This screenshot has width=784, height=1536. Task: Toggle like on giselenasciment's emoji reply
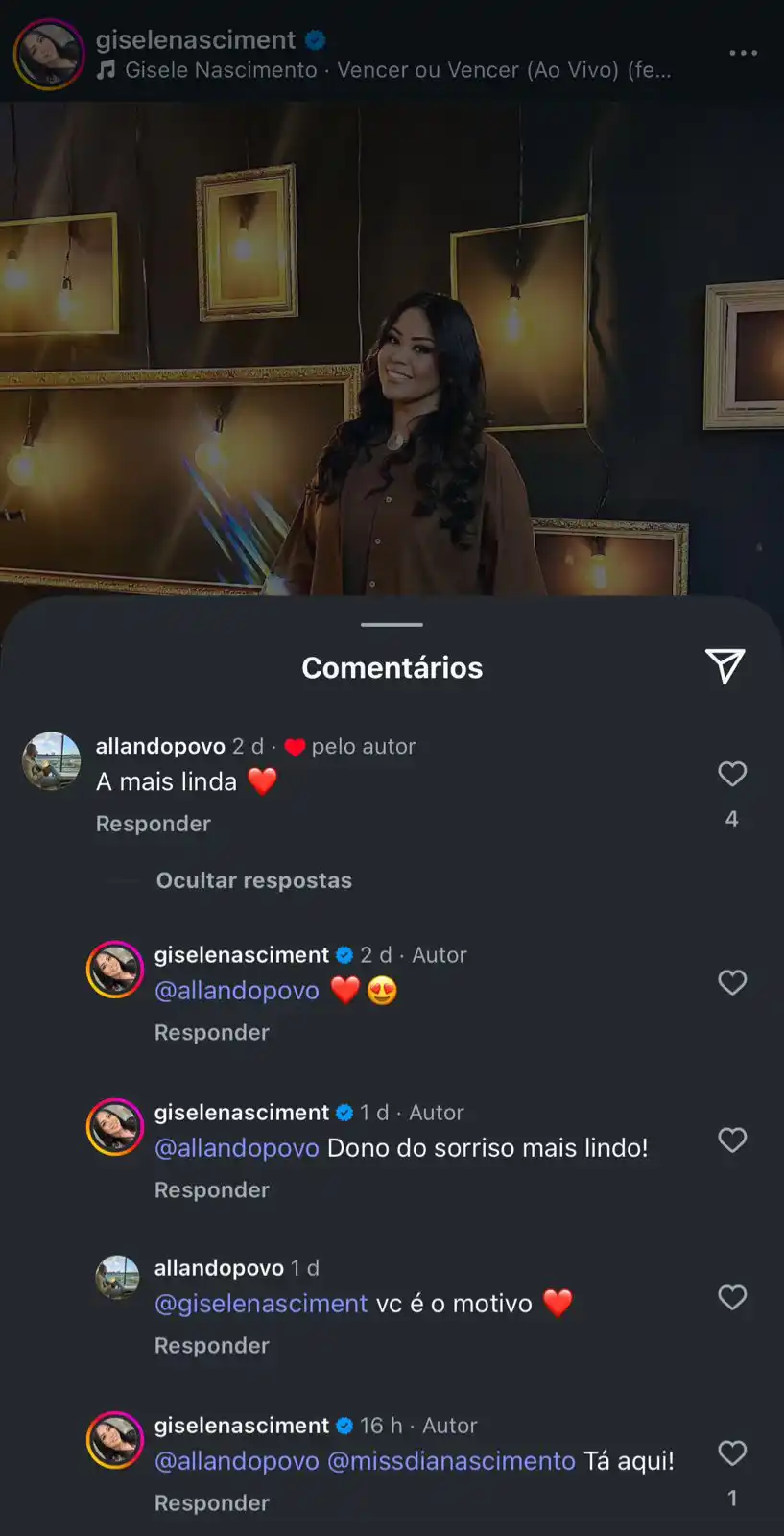pos(731,982)
